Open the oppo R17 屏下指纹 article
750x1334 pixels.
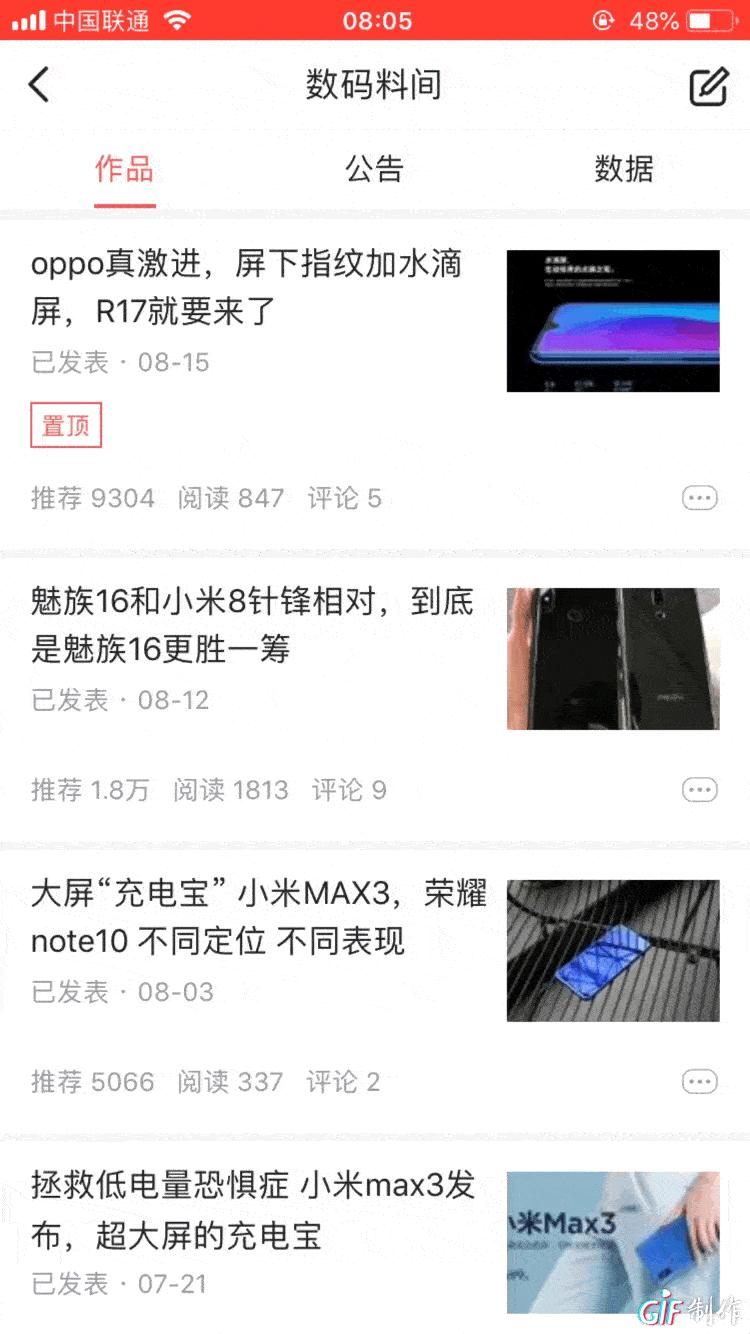click(x=247, y=289)
